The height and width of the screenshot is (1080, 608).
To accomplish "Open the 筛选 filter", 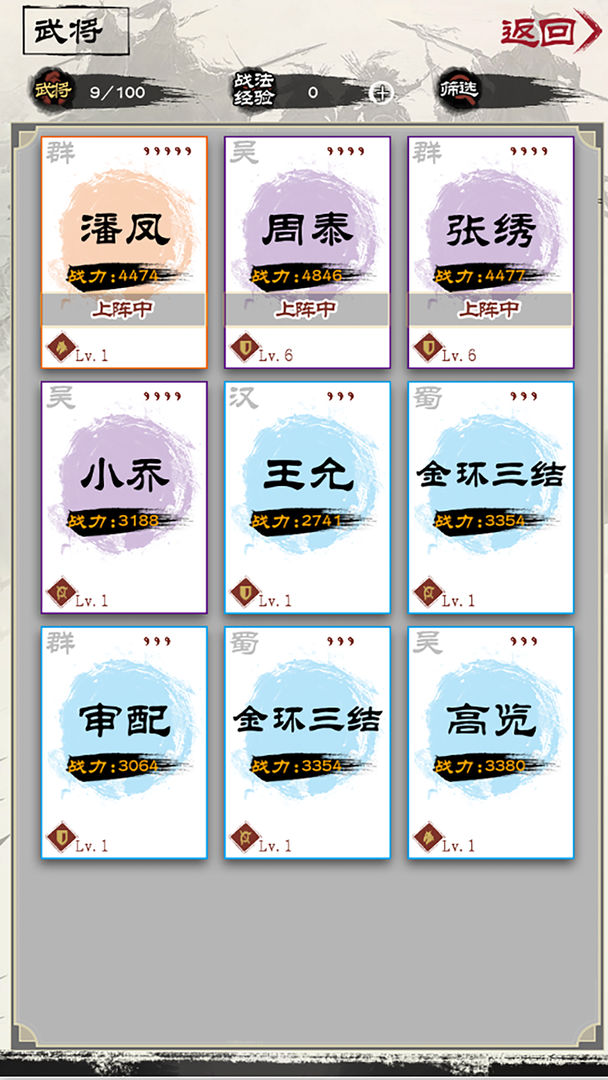I will 460,90.
